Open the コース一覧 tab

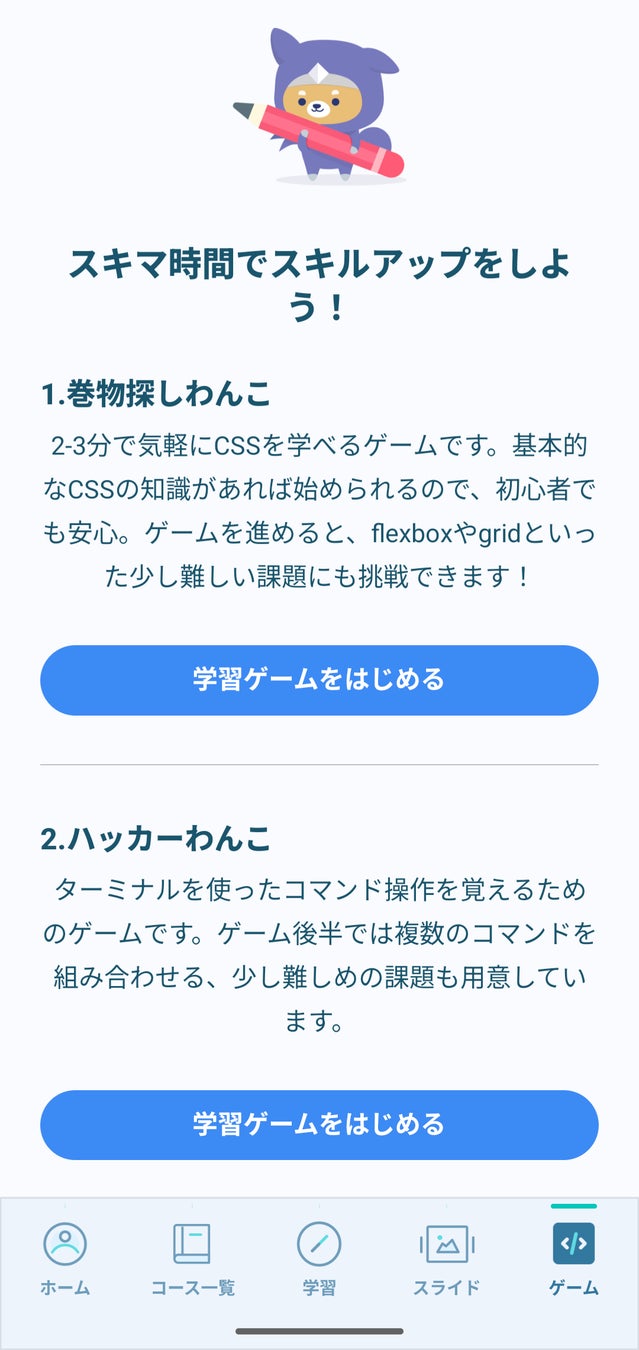[x=192, y=1257]
